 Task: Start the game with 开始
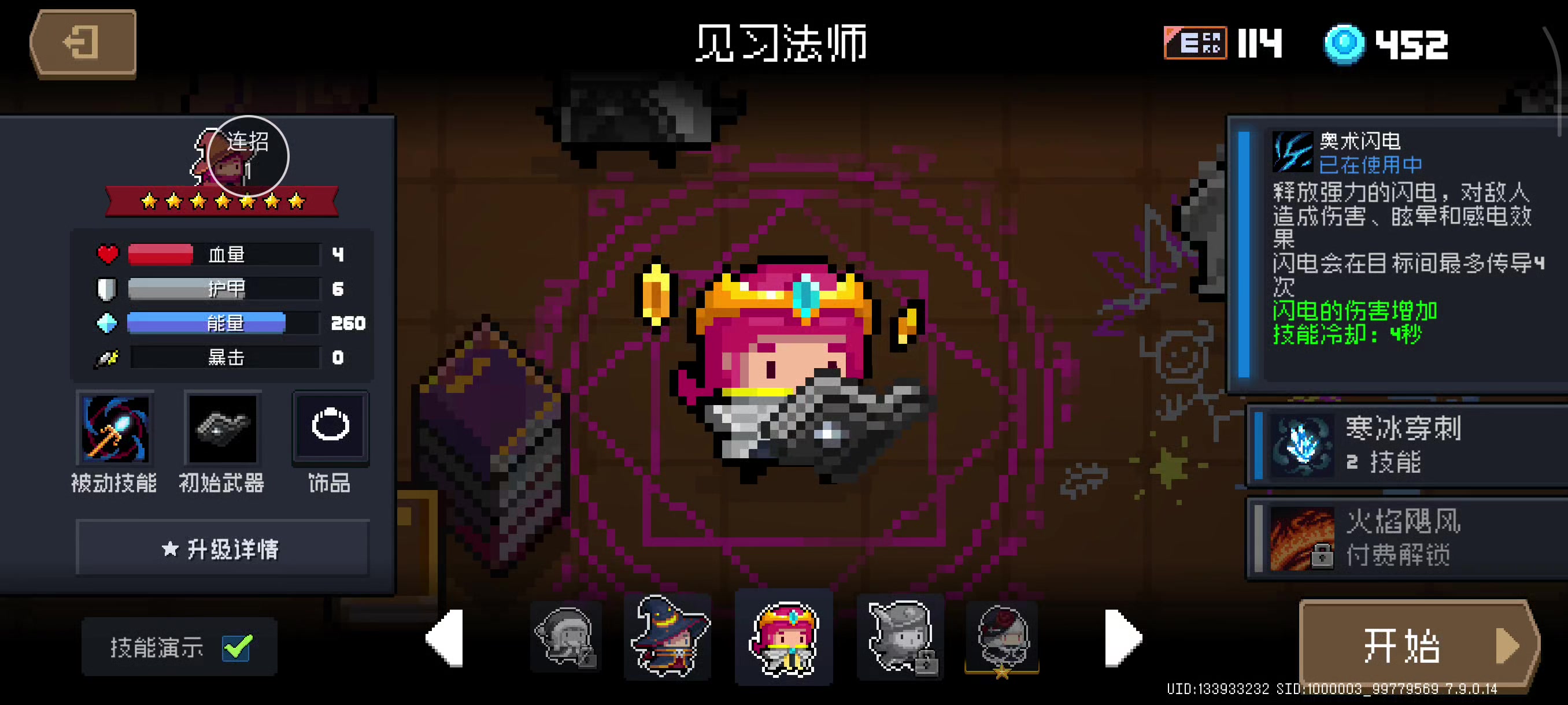tap(1418, 645)
